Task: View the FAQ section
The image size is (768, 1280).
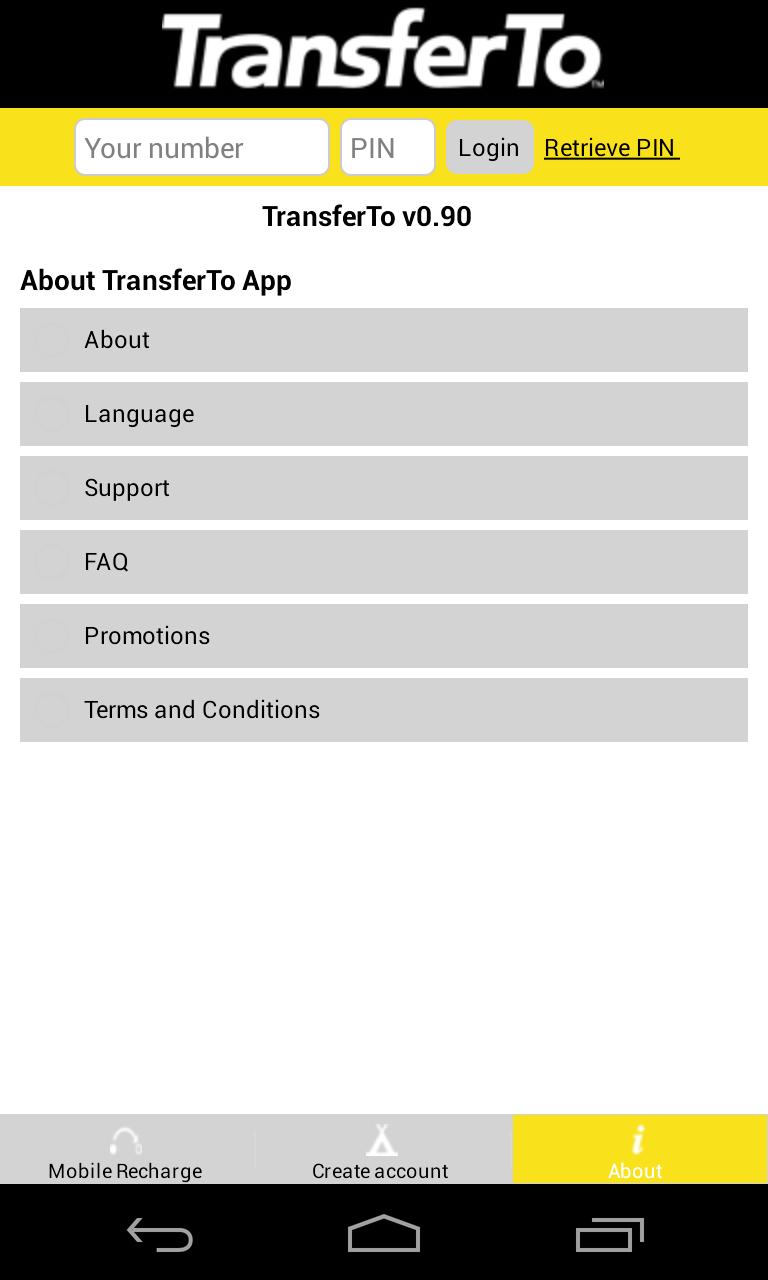Action: [x=384, y=562]
